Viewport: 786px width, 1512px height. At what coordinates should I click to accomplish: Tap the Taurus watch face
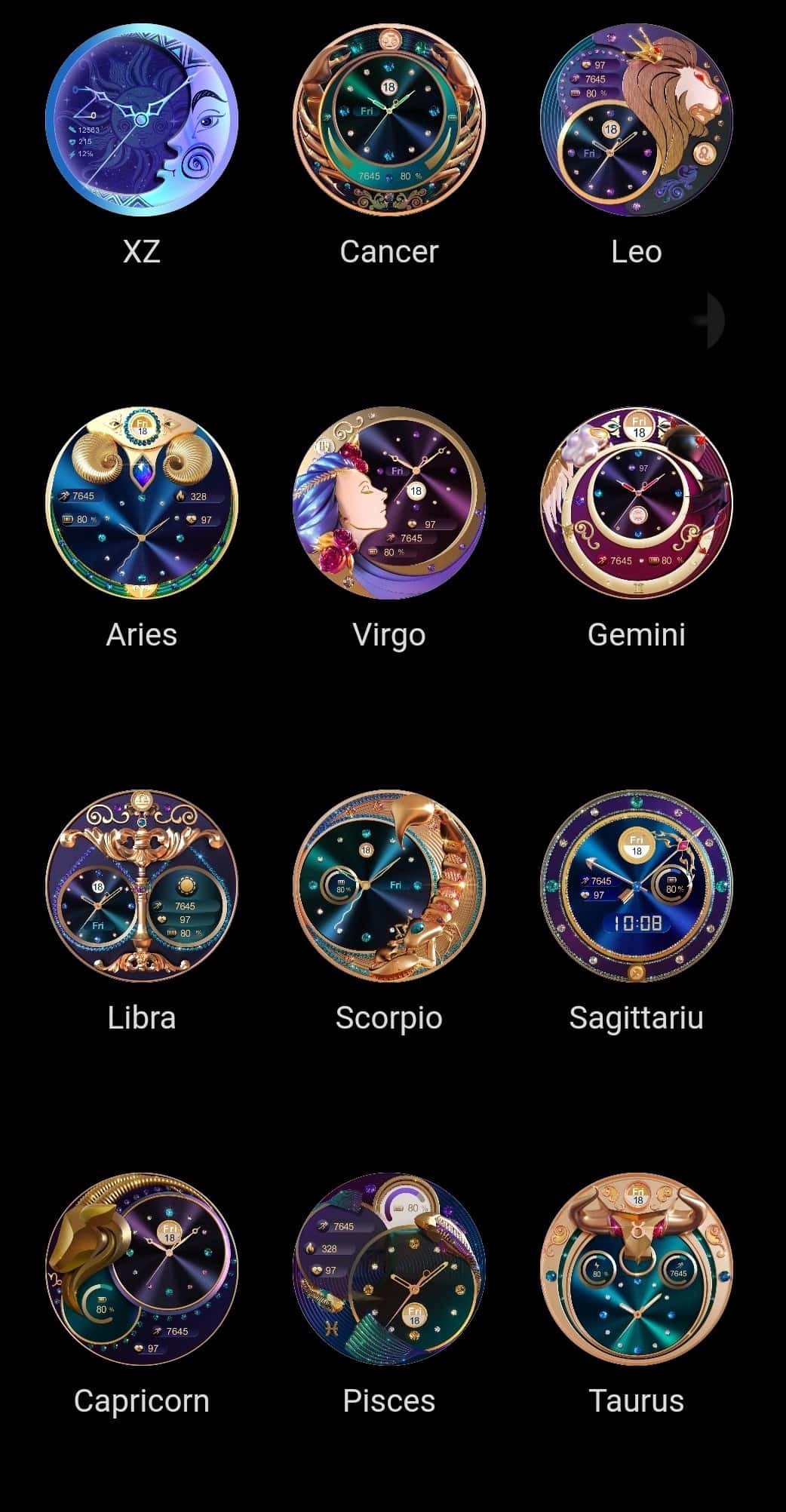point(637,1269)
